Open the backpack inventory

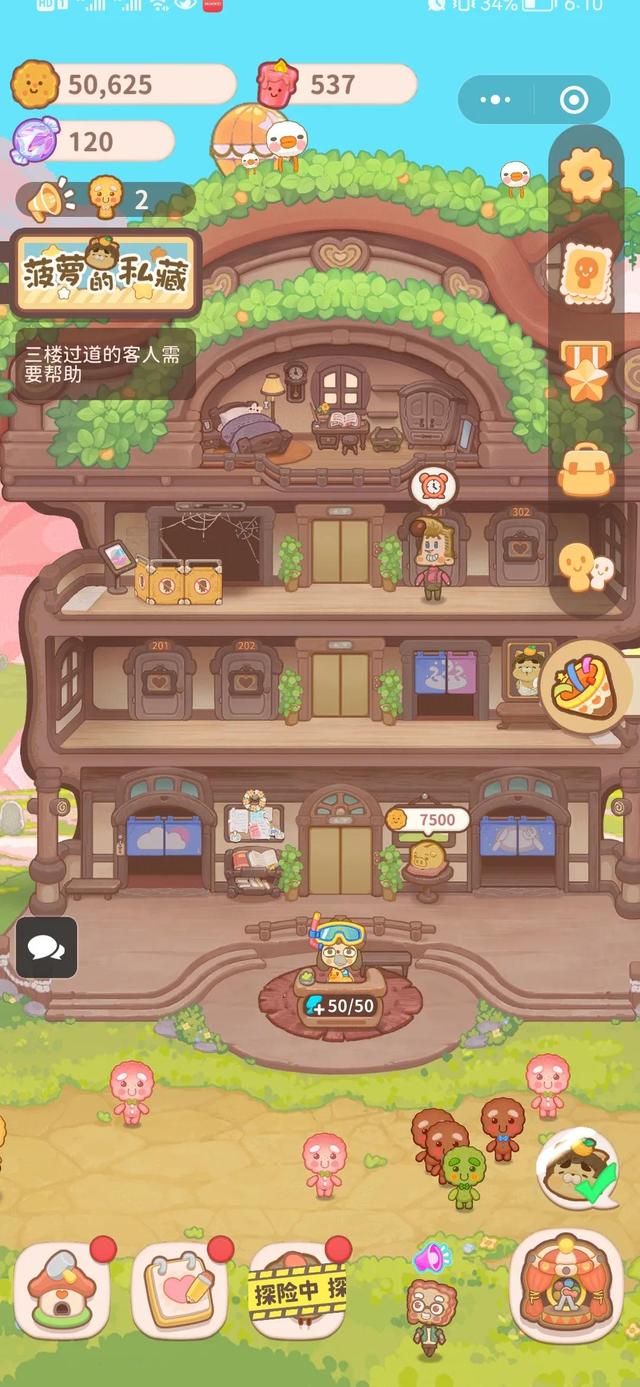tap(585, 469)
